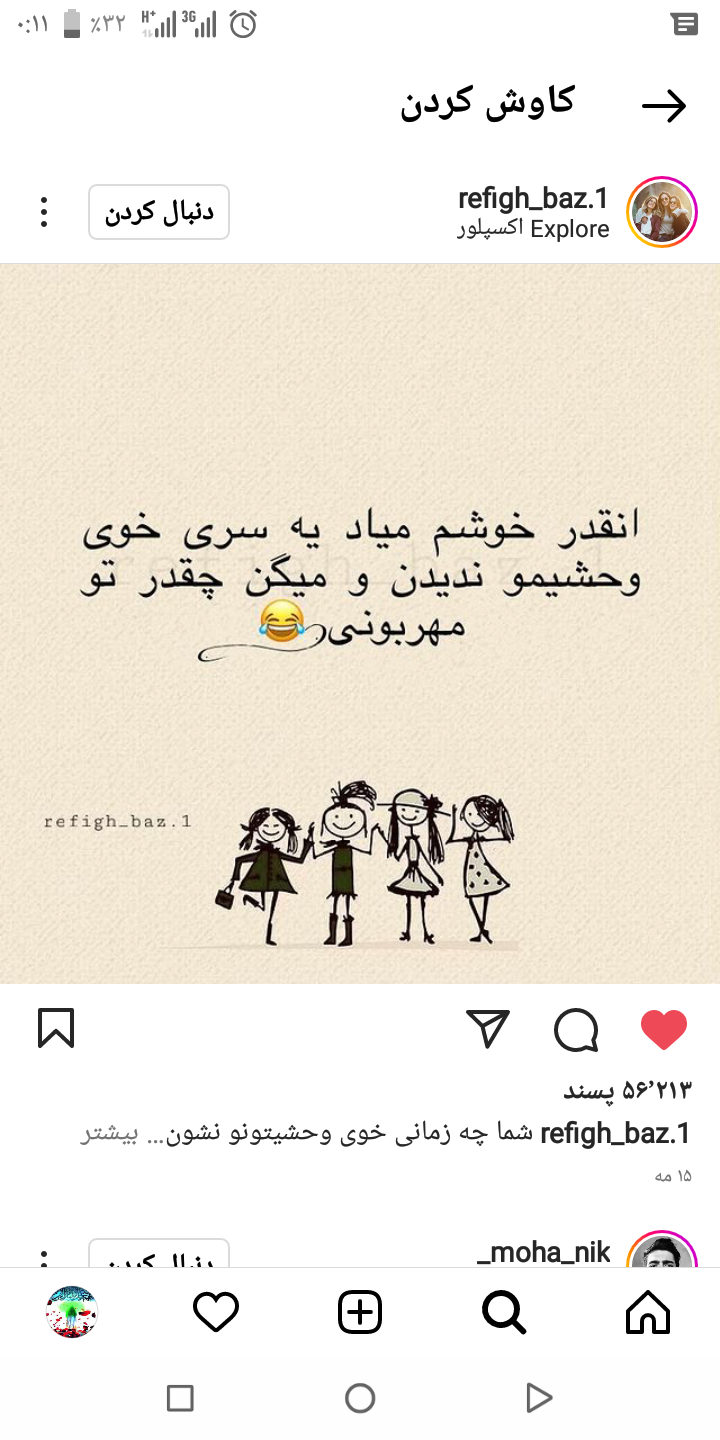Open comments on refigh_baz.1's post

coord(576,1029)
